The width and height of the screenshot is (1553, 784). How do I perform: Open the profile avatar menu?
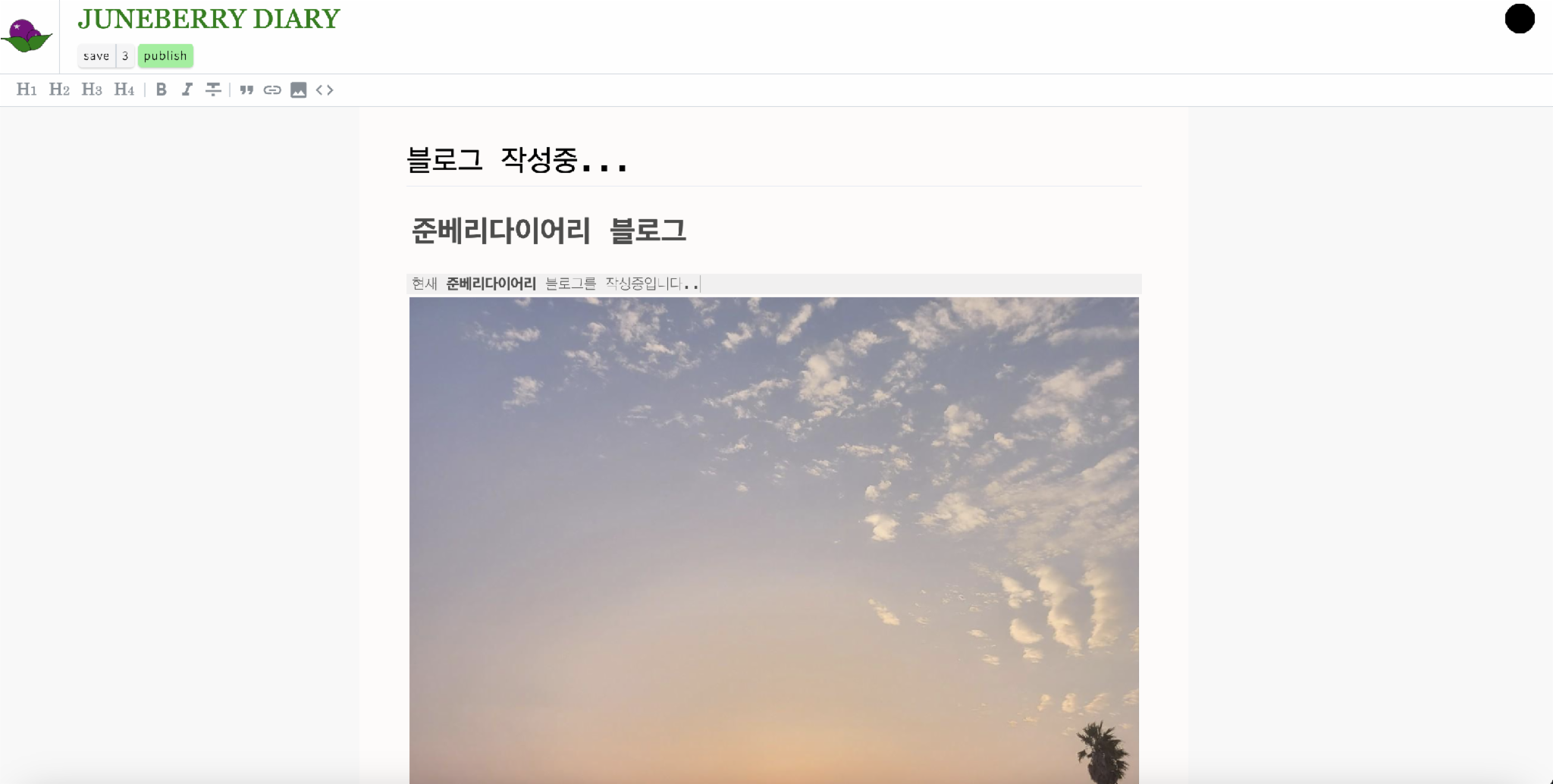tap(1519, 19)
